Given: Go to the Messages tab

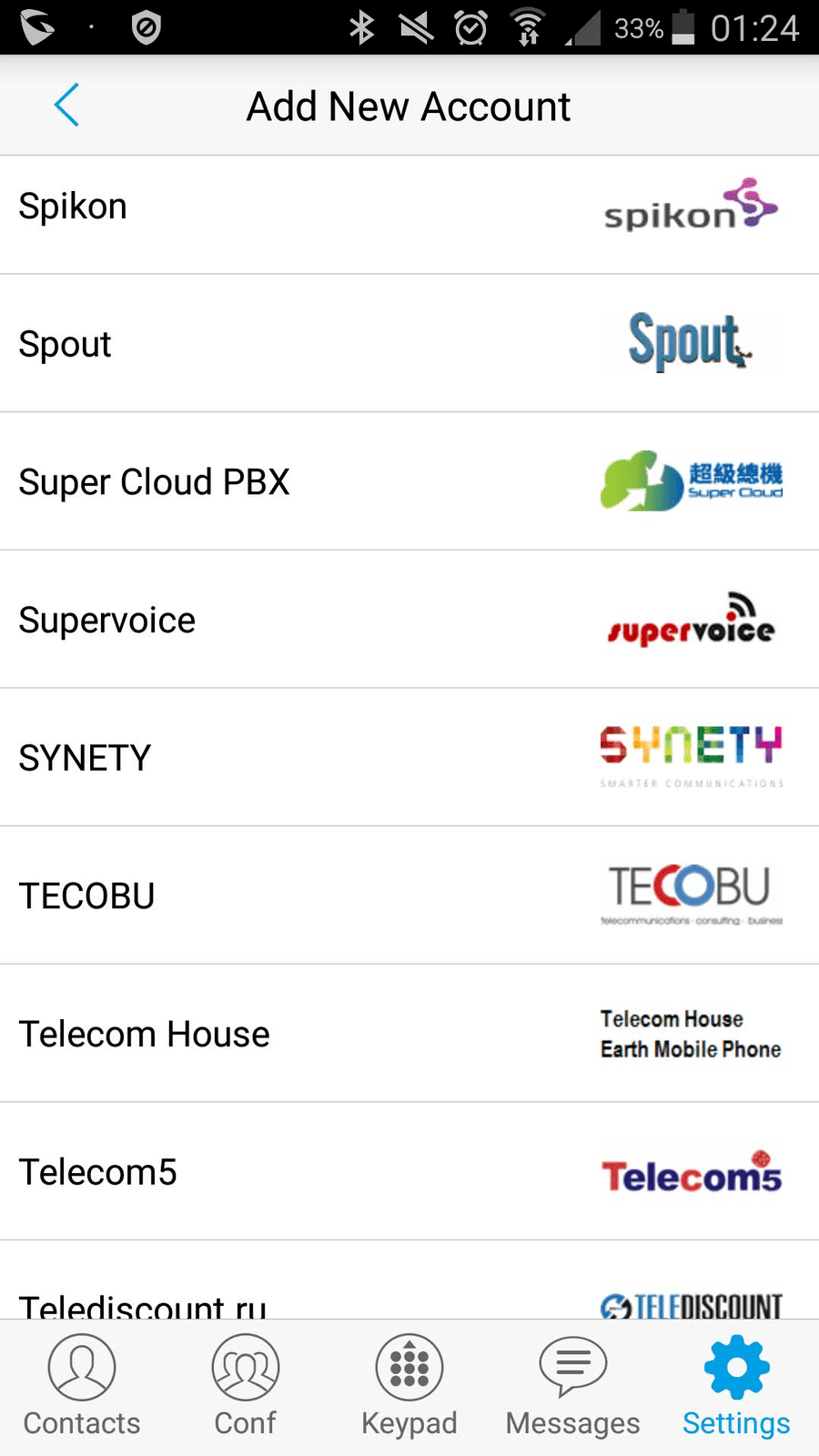Looking at the screenshot, I should pos(573,1387).
